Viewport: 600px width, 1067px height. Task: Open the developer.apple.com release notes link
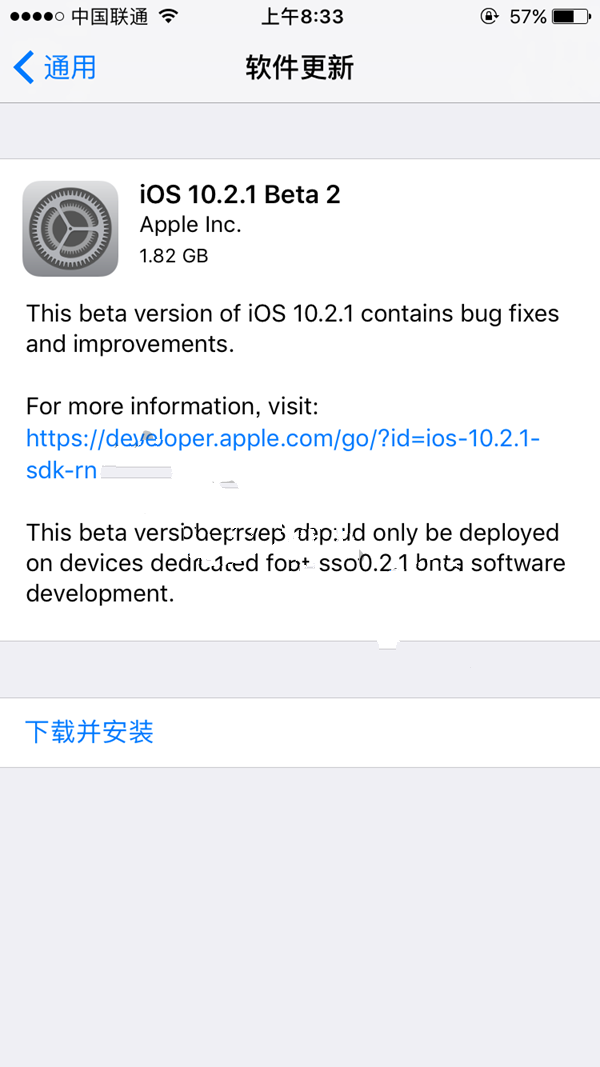(x=283, y=439)
